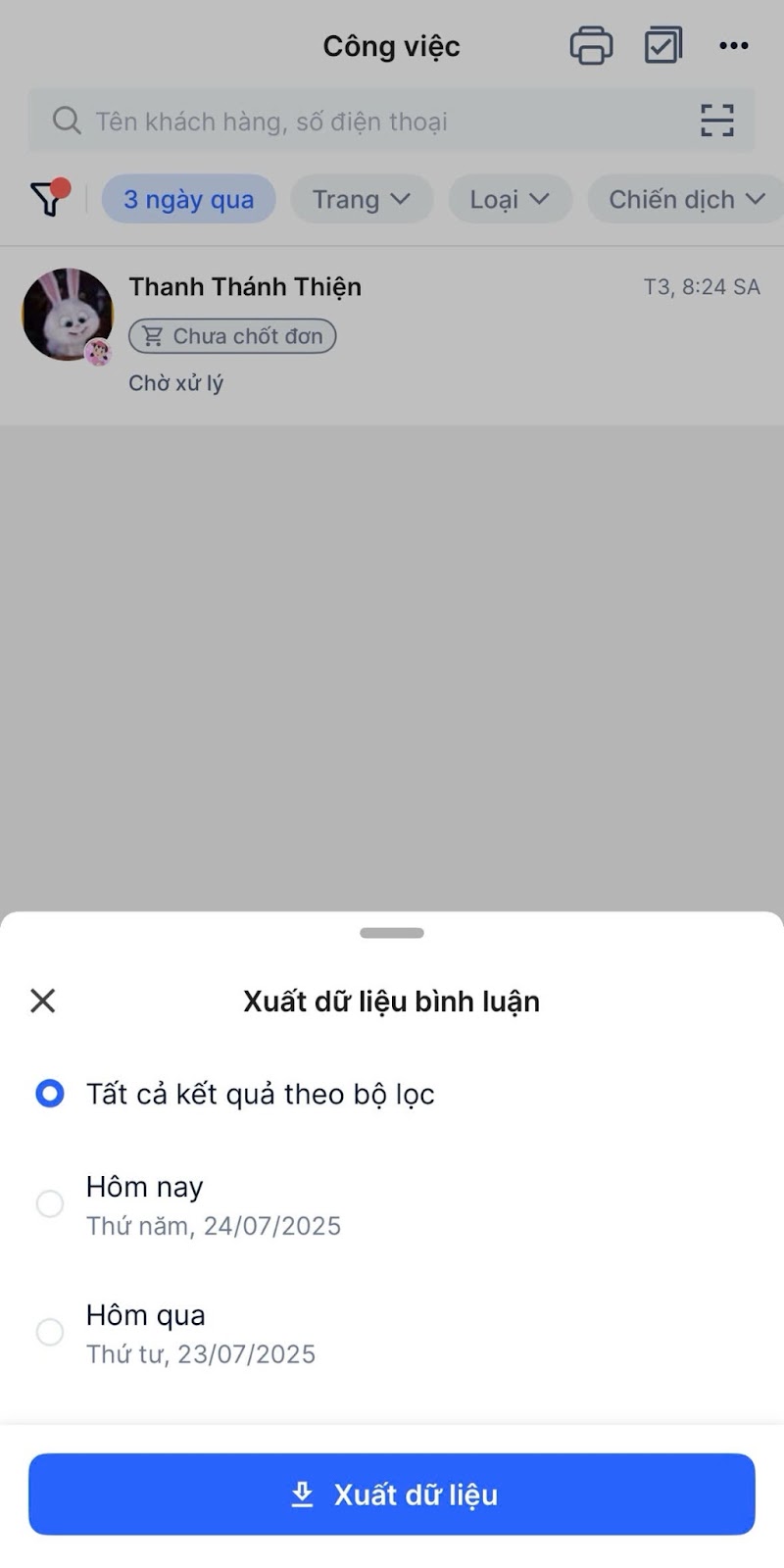Viewport: 784px width, 1568px height.
Task: Tap the multi-select checkbox icon
Action: point(663,46)
